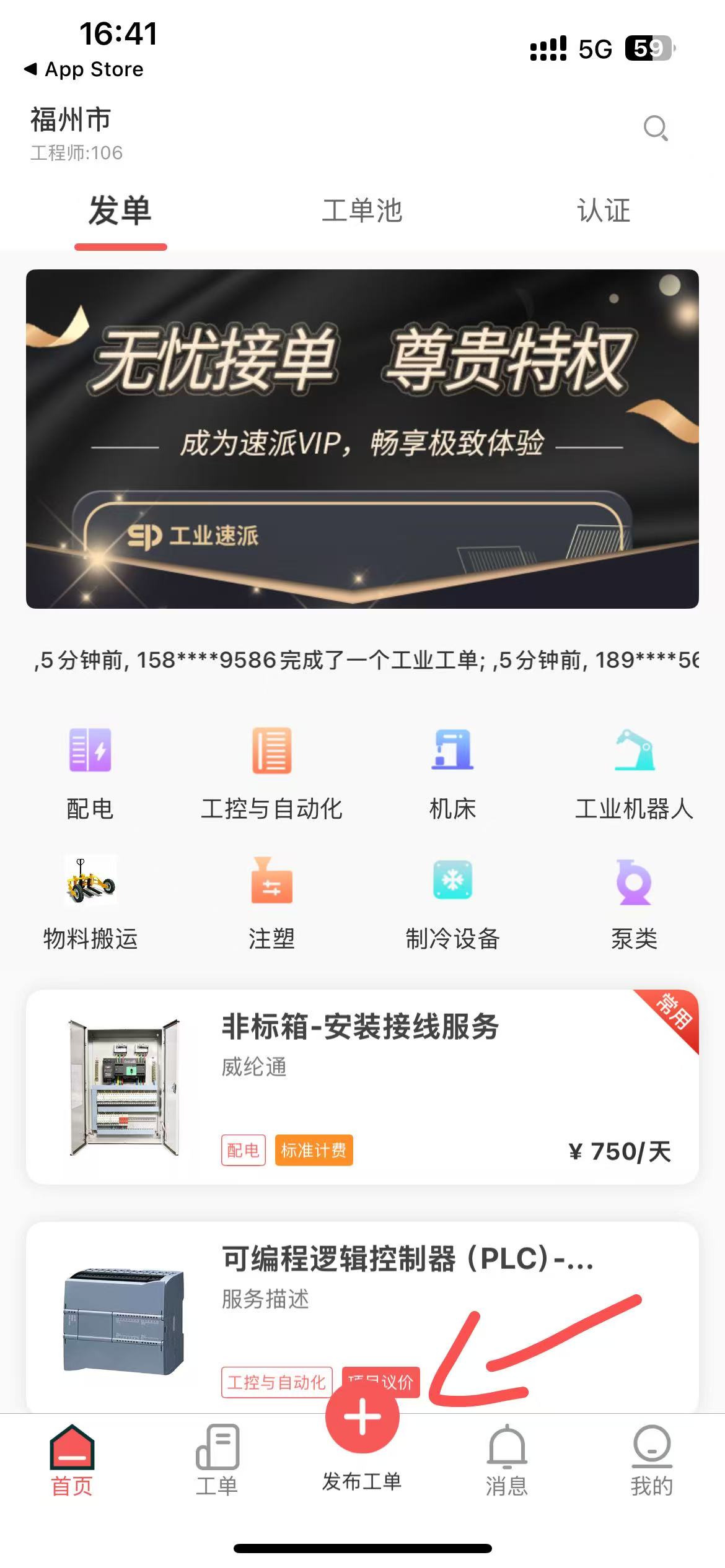Go to the 工单 tab

coord(217,1459)
